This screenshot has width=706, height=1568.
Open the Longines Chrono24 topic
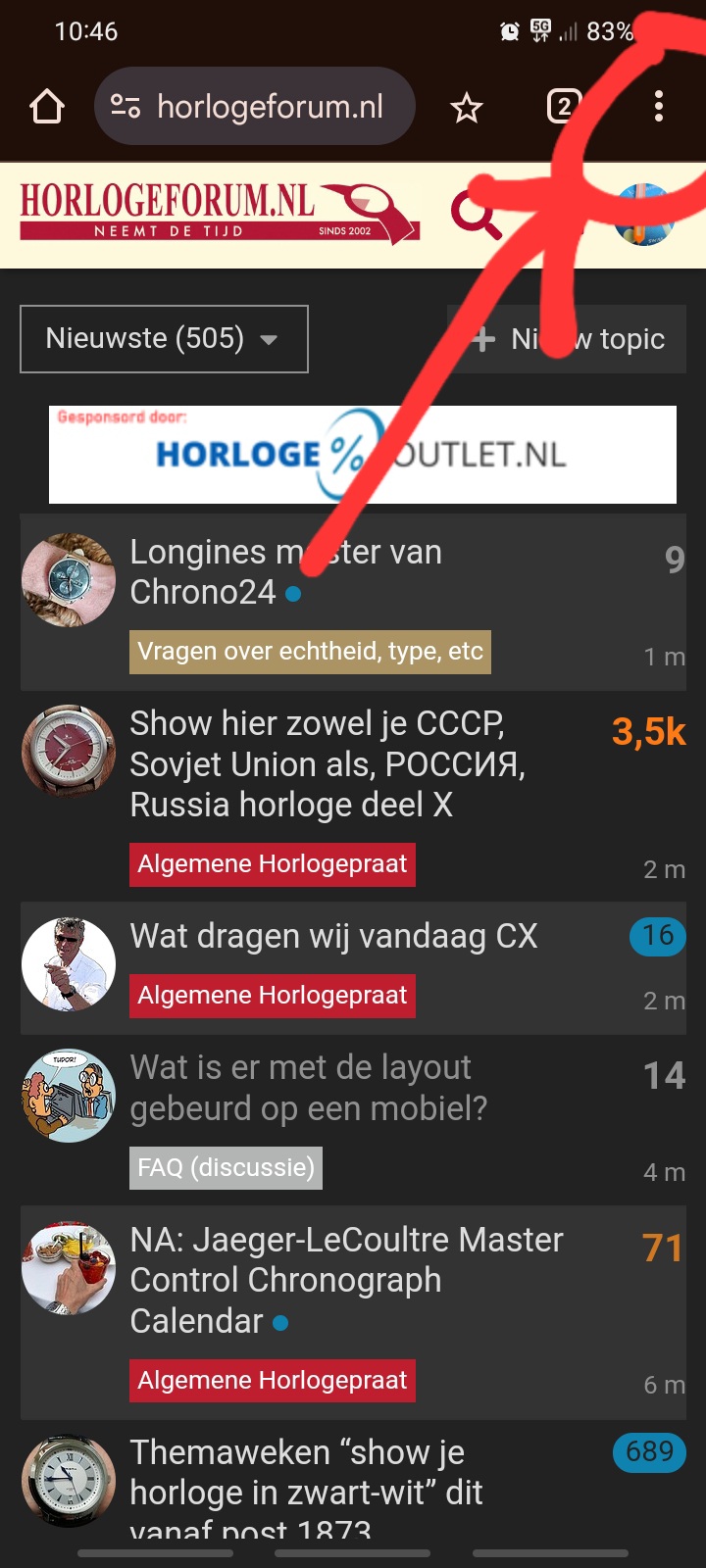[286, 572]
